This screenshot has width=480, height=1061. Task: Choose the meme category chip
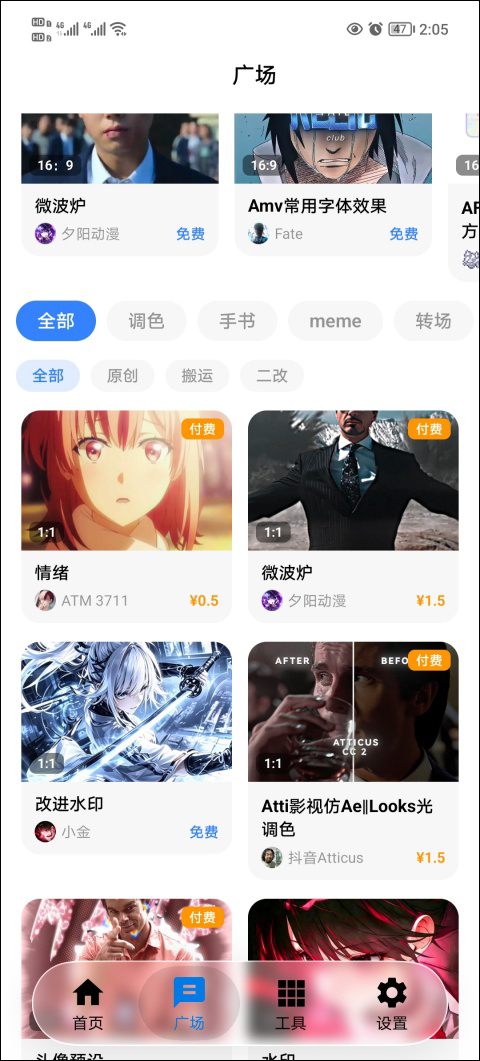point(335,321)
